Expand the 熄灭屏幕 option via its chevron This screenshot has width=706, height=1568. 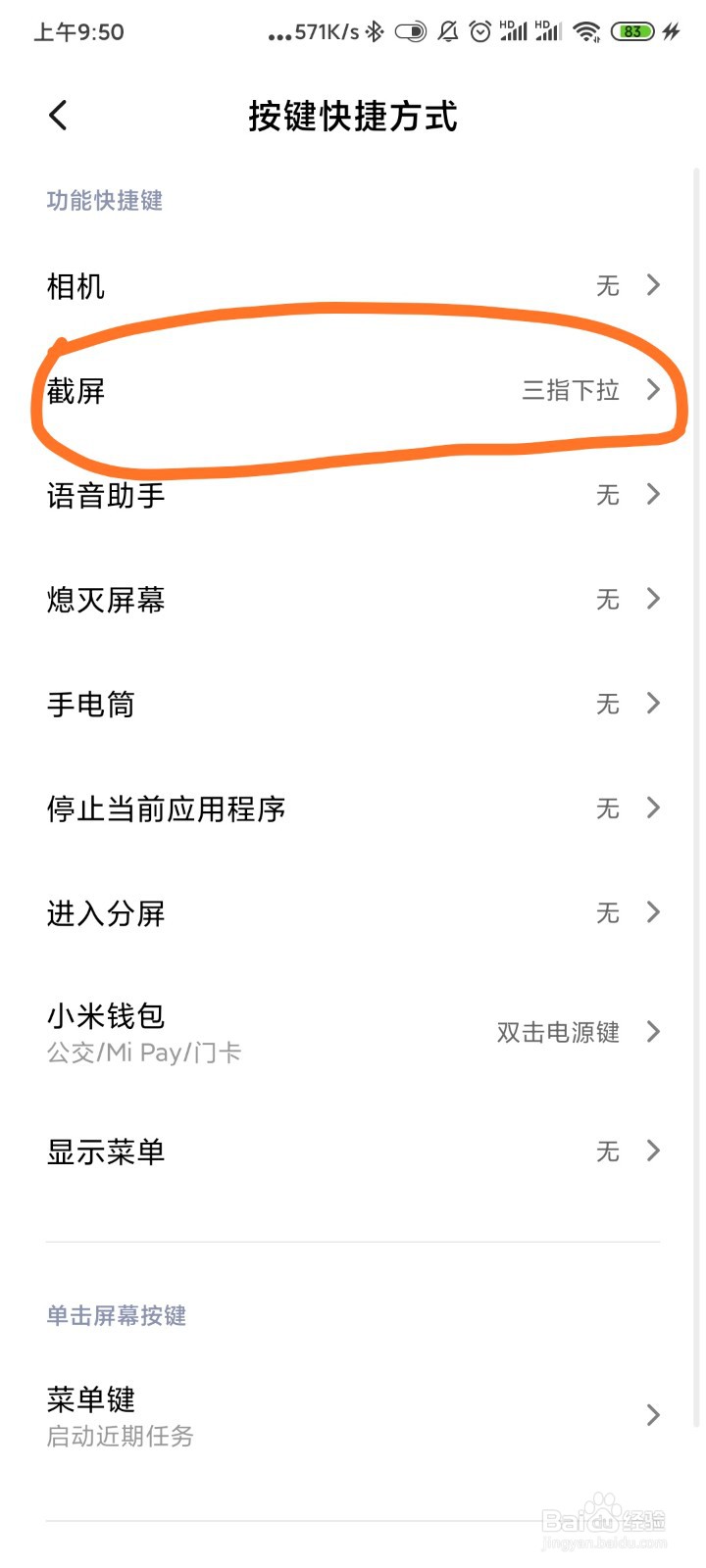click(652, 599)
